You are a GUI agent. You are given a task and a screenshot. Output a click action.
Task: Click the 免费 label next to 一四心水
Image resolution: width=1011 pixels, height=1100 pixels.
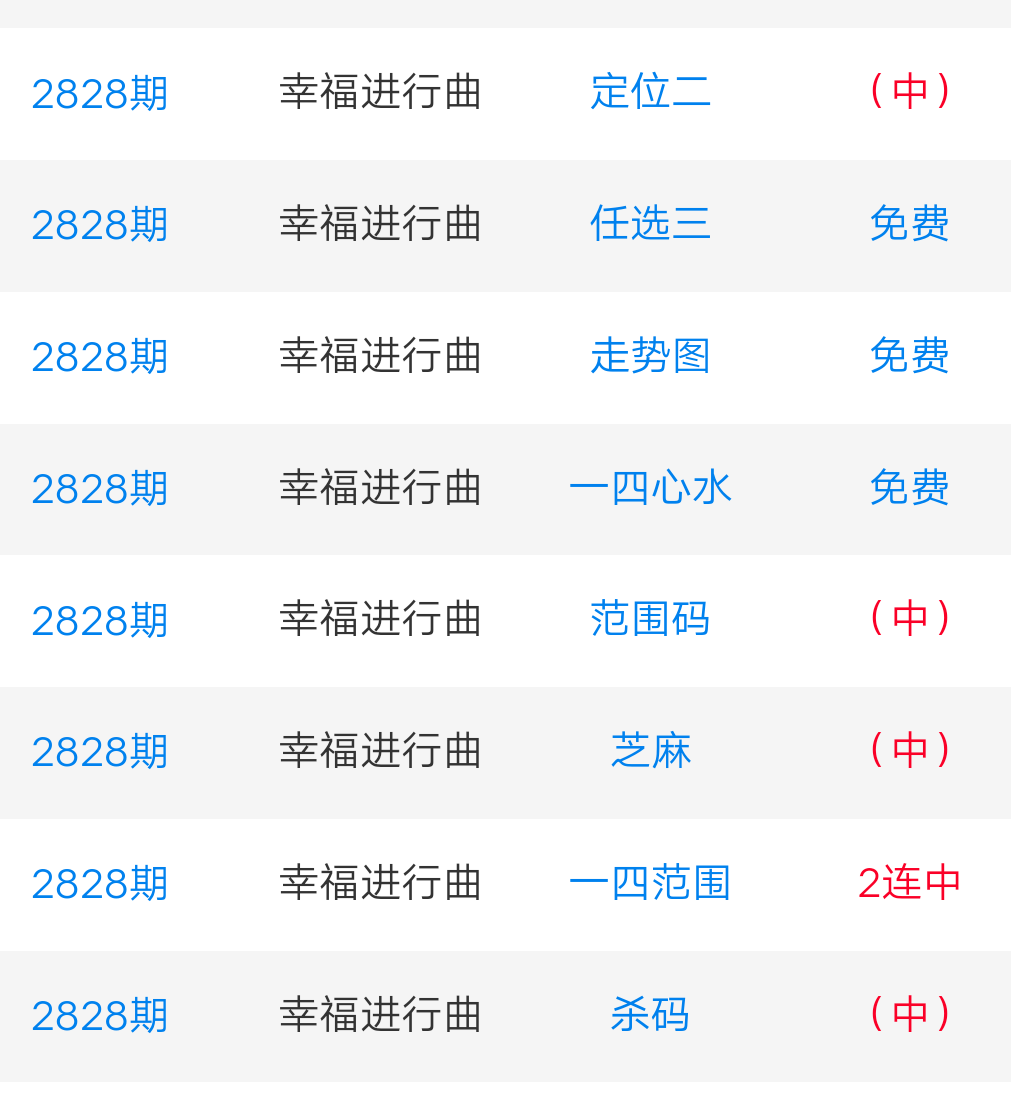[908, 489]
